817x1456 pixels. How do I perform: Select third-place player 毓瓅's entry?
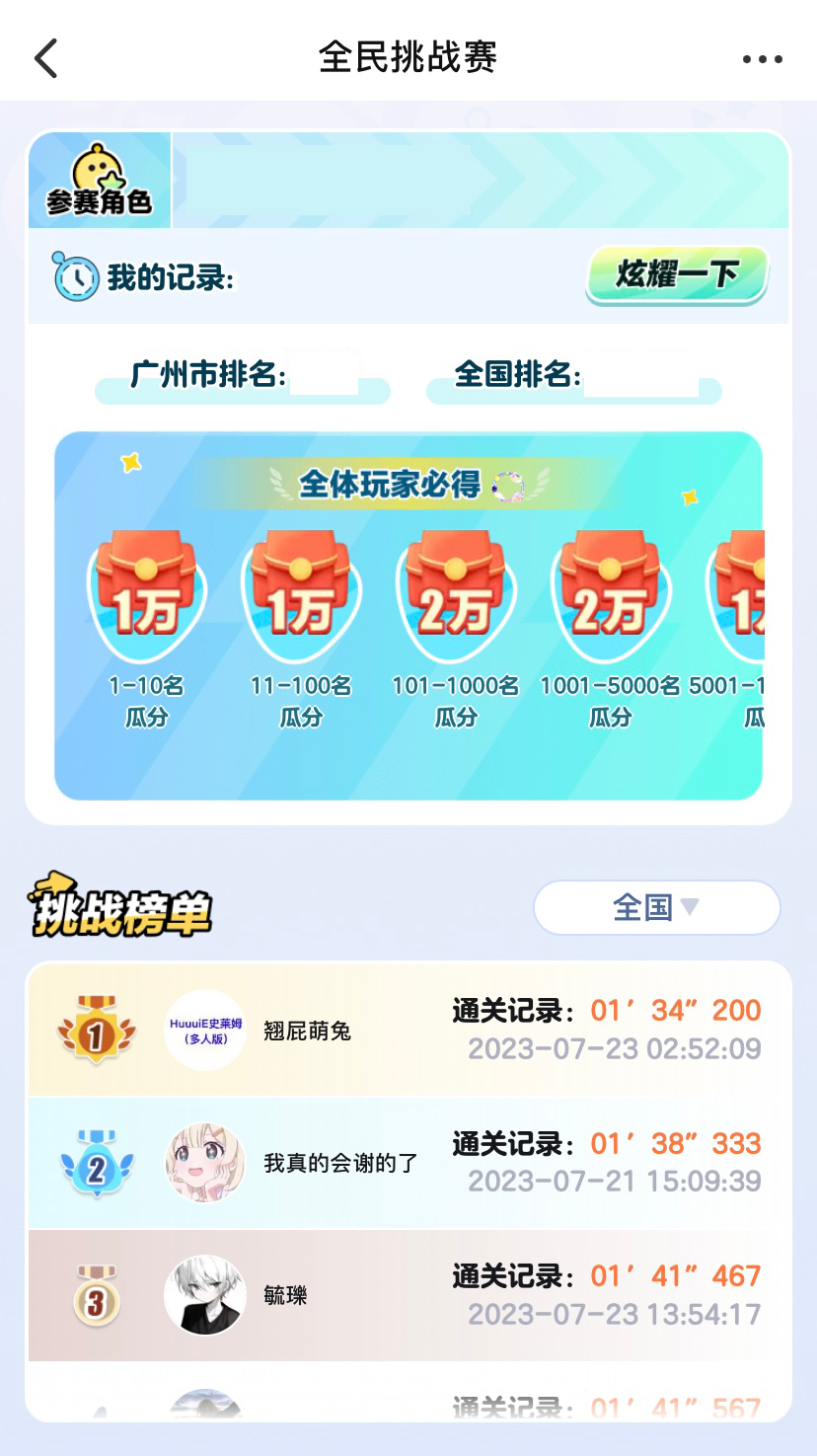pyautogui.click(x=408, y=1295)
